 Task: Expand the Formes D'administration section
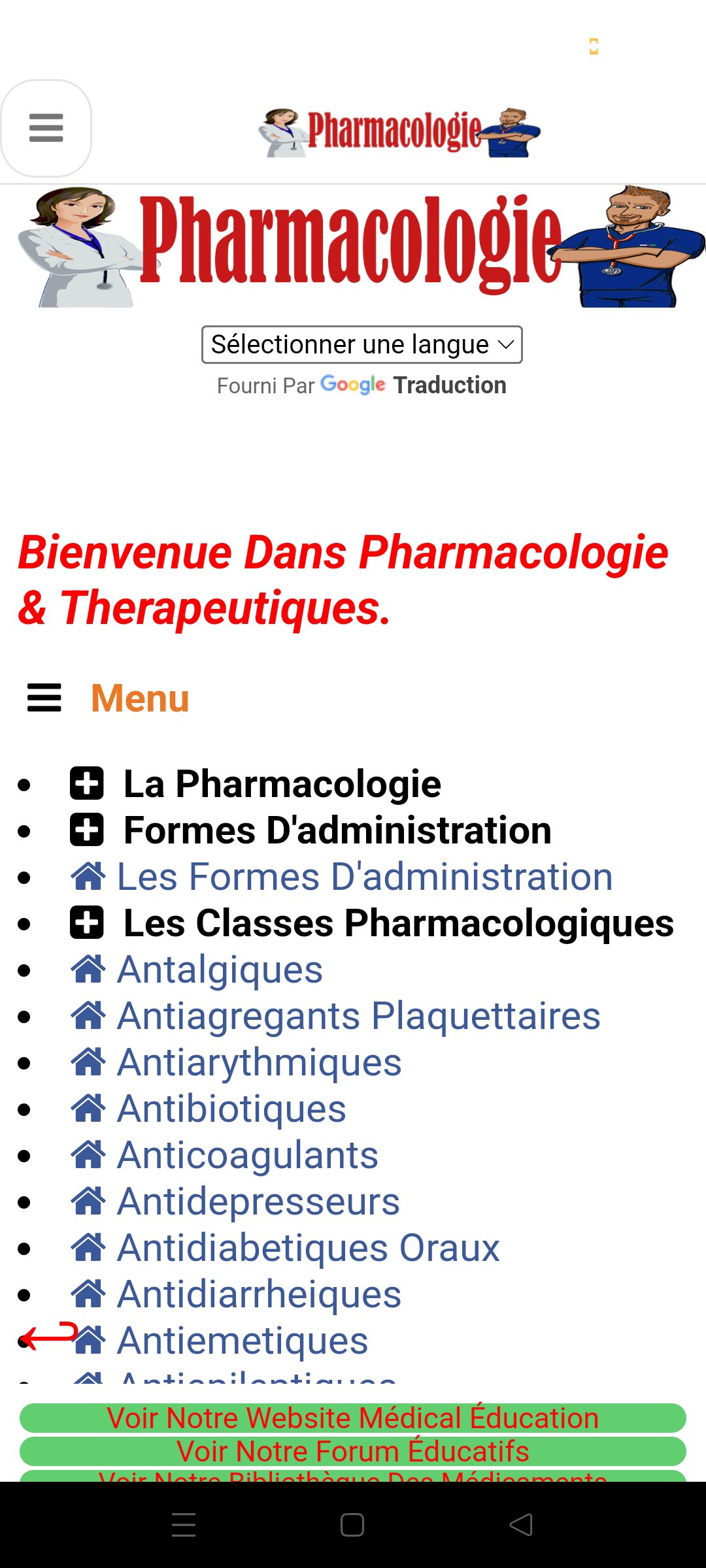pos(337,830)
